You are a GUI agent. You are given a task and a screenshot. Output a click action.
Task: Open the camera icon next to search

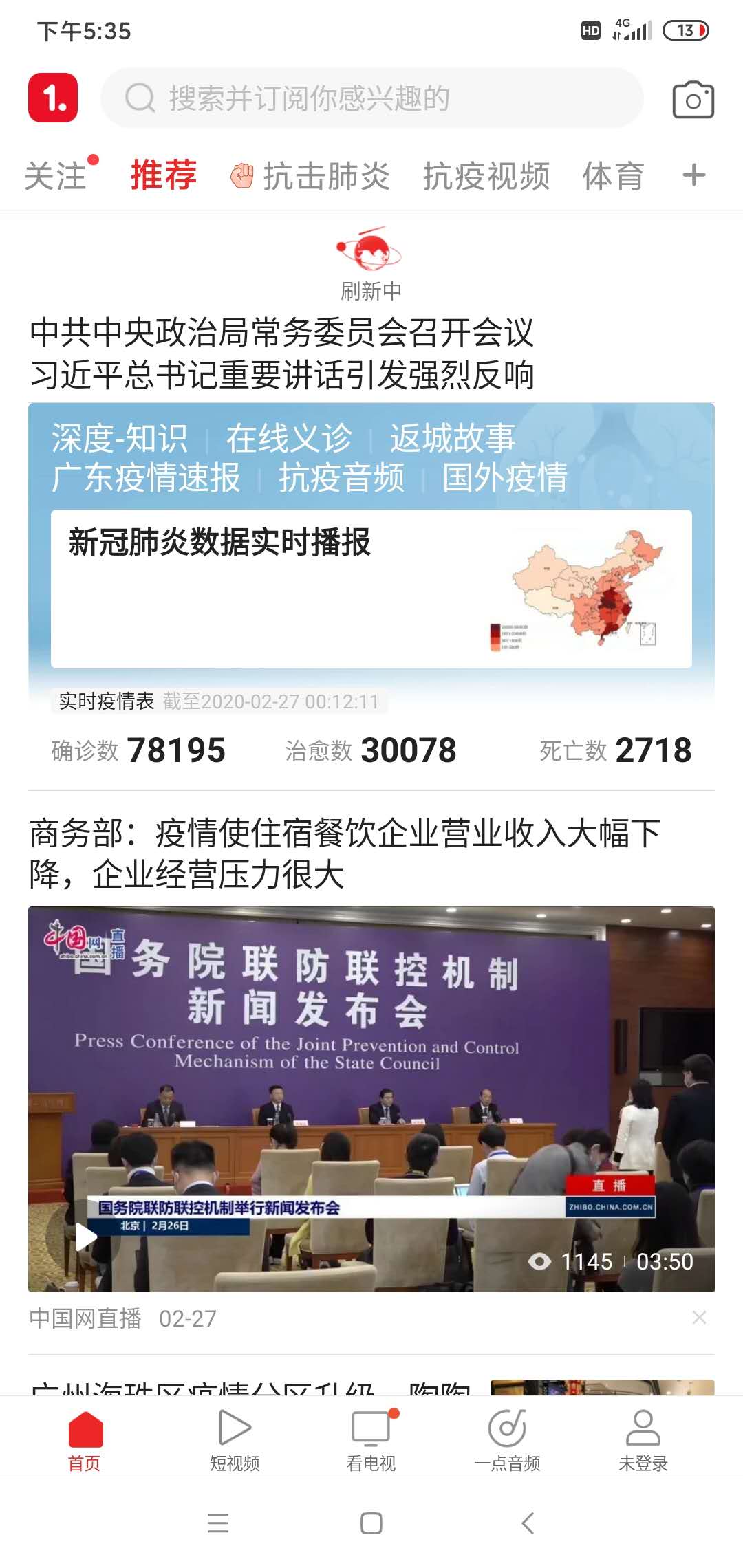pos(693,100)
